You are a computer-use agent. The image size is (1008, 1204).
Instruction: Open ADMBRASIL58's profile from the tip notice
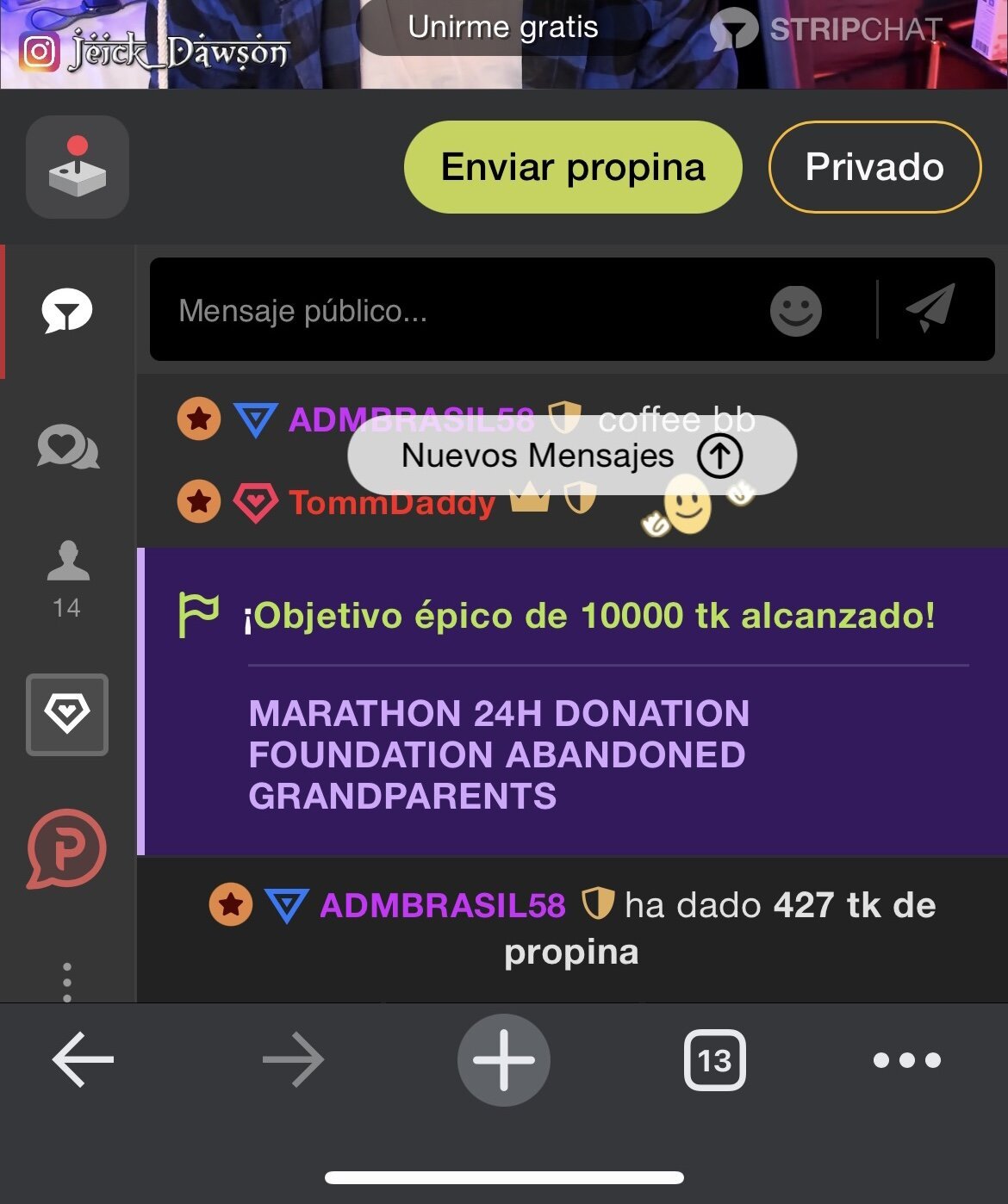(x=442, y=905)
